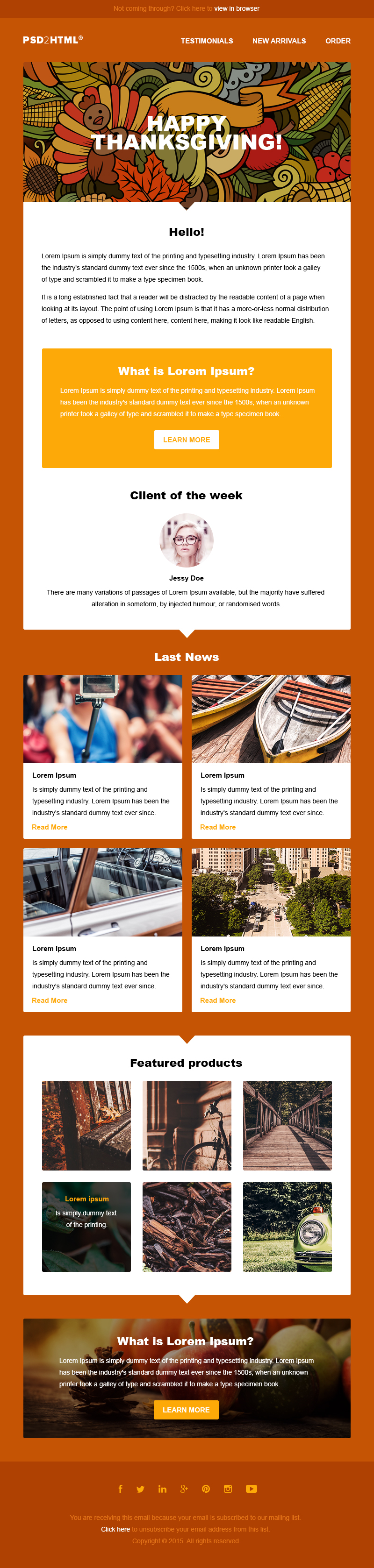Open the bicycle featured product
Image resolution: width=374 pixels, height=1568 pixels.
[x=187, y=1126]
